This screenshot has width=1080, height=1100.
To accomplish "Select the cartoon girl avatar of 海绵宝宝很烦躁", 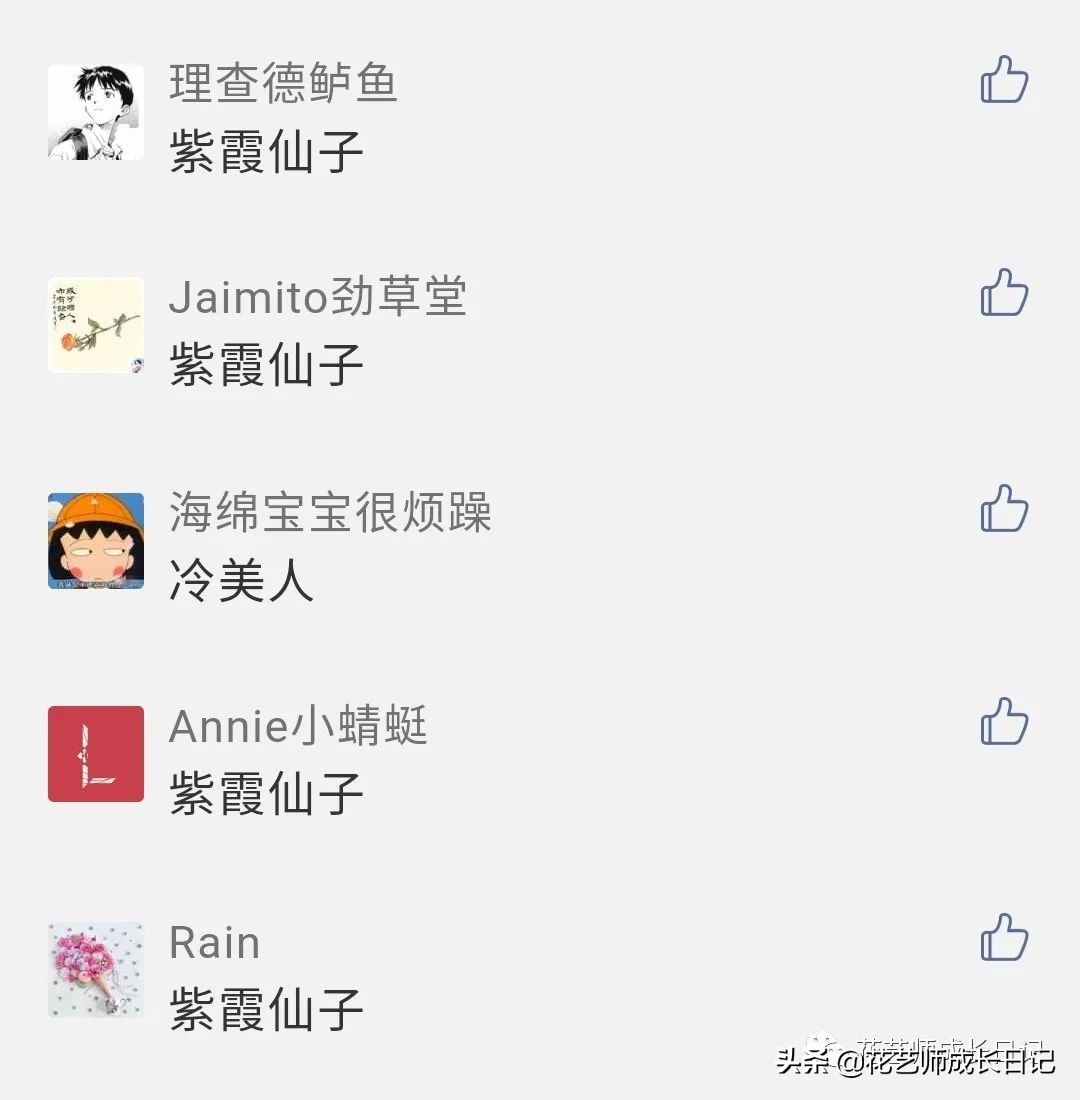I will click(x=95, y=540).
